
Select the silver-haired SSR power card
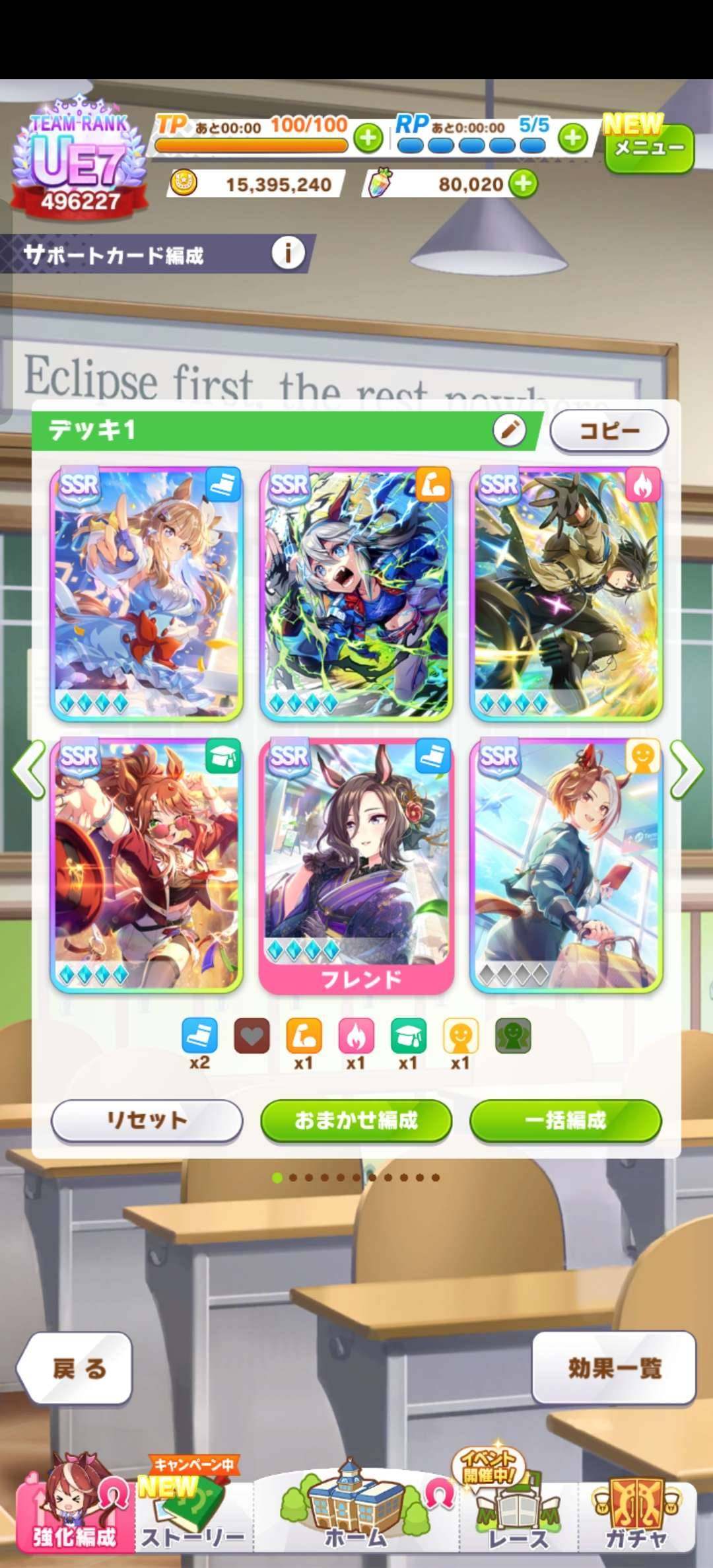(356, 594)
